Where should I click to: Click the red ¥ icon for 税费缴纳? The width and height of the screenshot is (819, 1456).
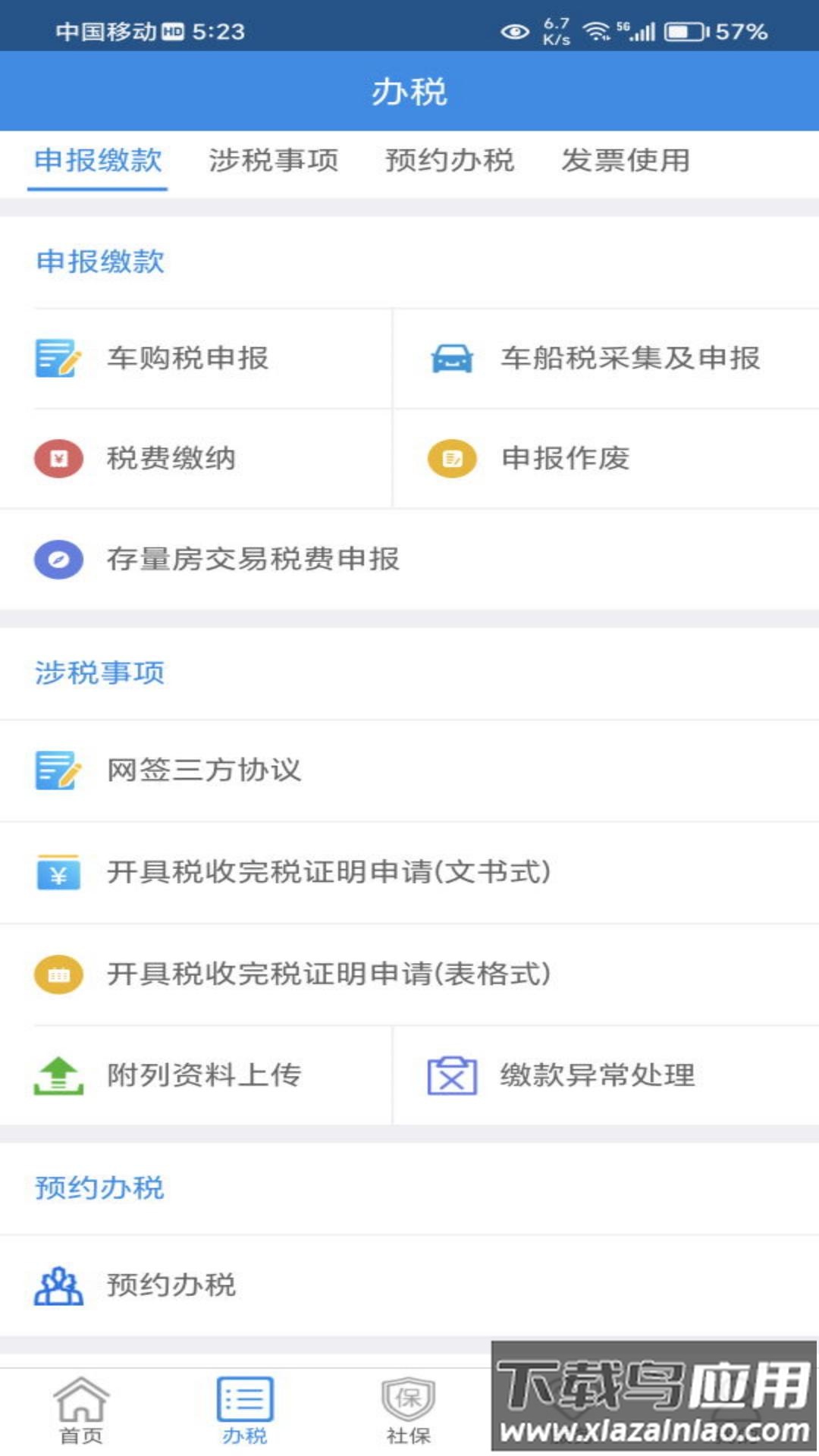point(57,457)
